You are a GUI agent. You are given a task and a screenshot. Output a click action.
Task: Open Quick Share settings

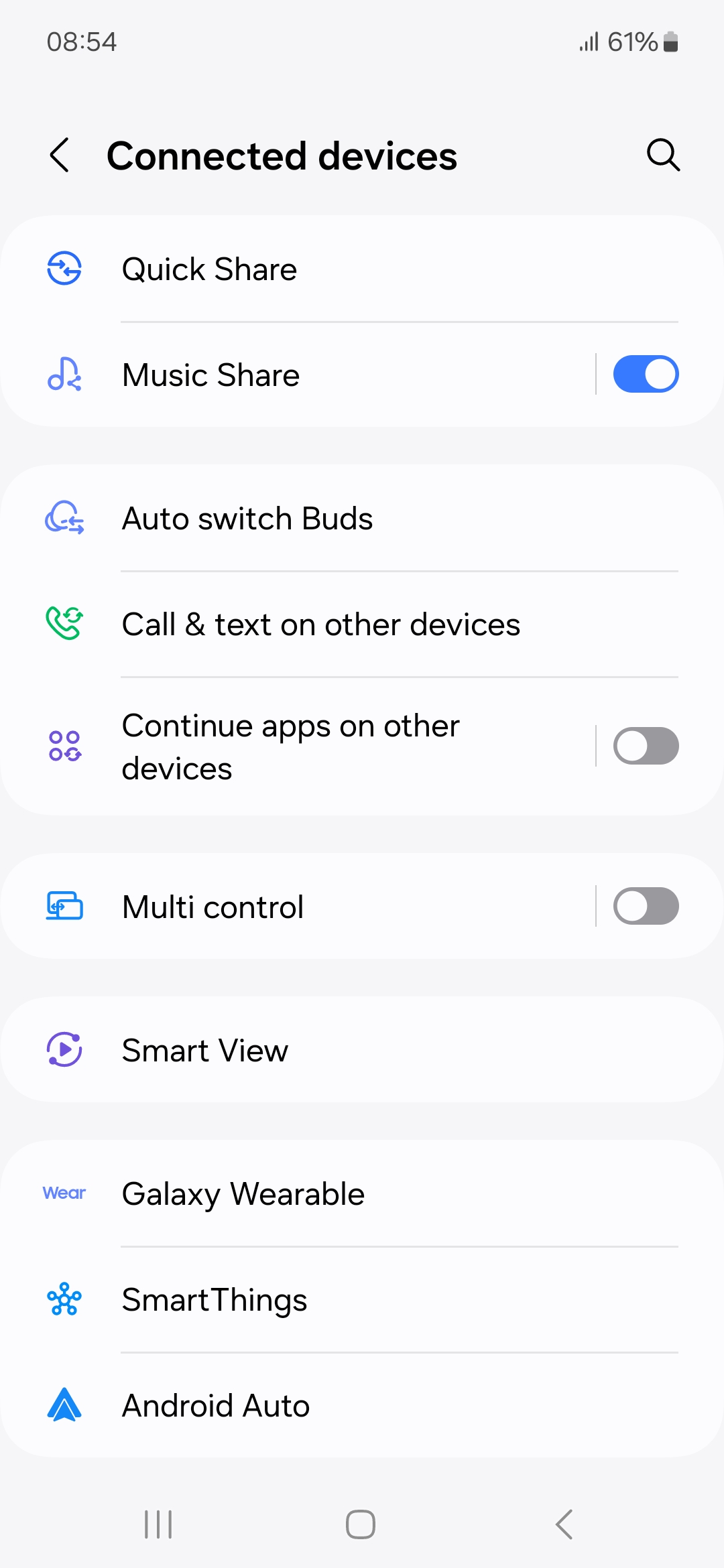pos(362,269)
